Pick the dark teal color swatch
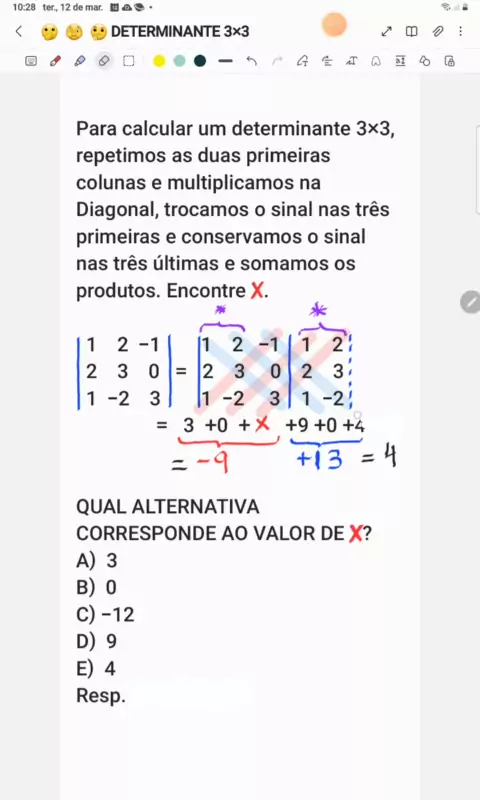480x800 pixels. click(200, 61)
